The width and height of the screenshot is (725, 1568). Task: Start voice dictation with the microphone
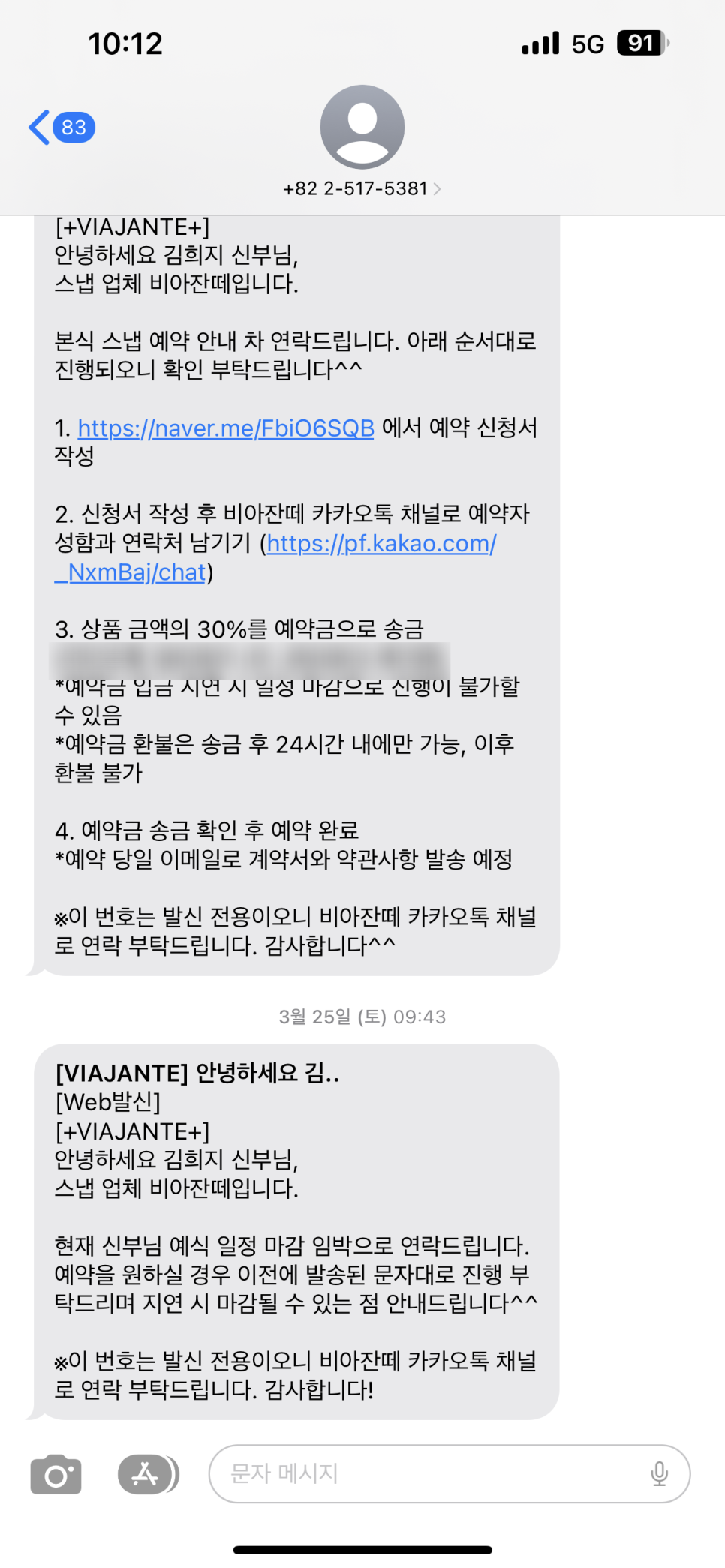(659, 1474)
